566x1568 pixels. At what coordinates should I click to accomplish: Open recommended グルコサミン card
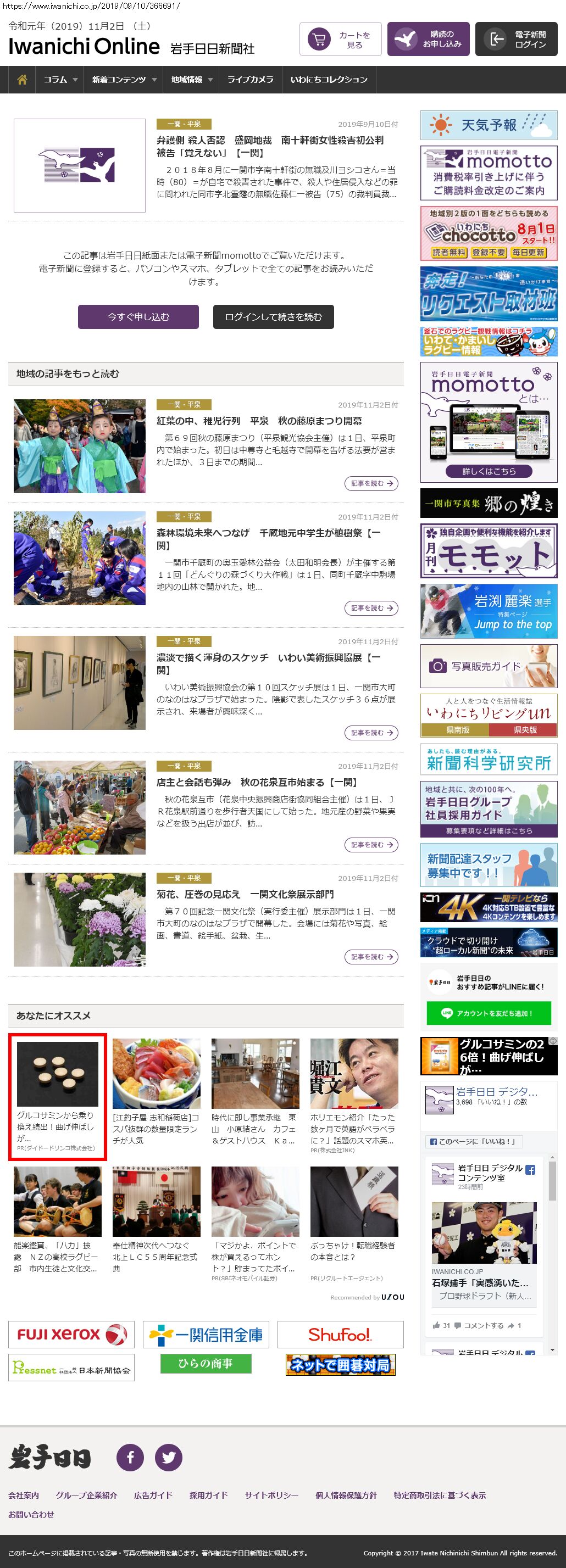click(x=57, y=1096)
